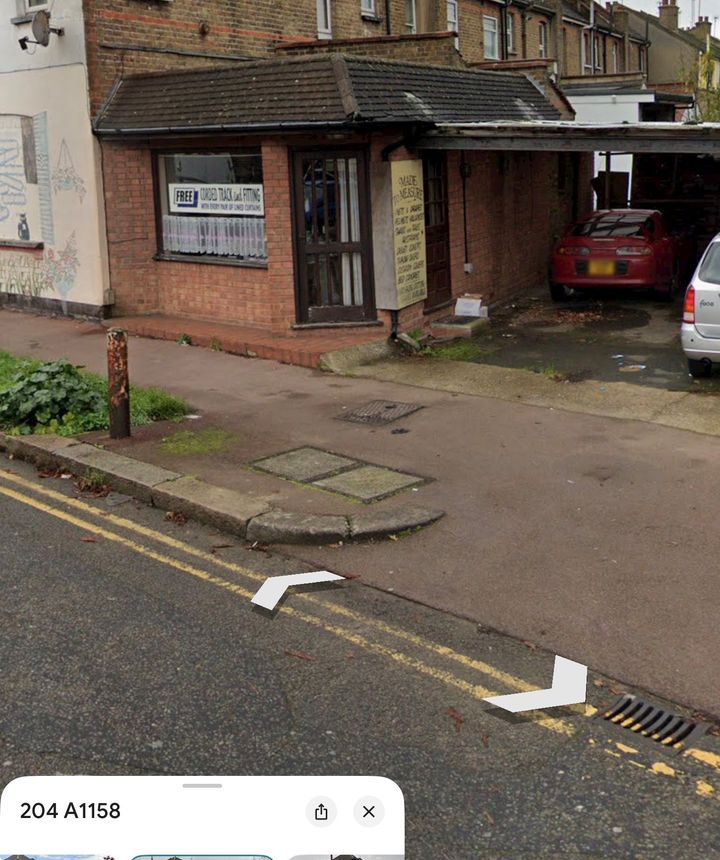Close the 204 A1158 card
This screenshot has width=720, height=860.
pos(369,811)
